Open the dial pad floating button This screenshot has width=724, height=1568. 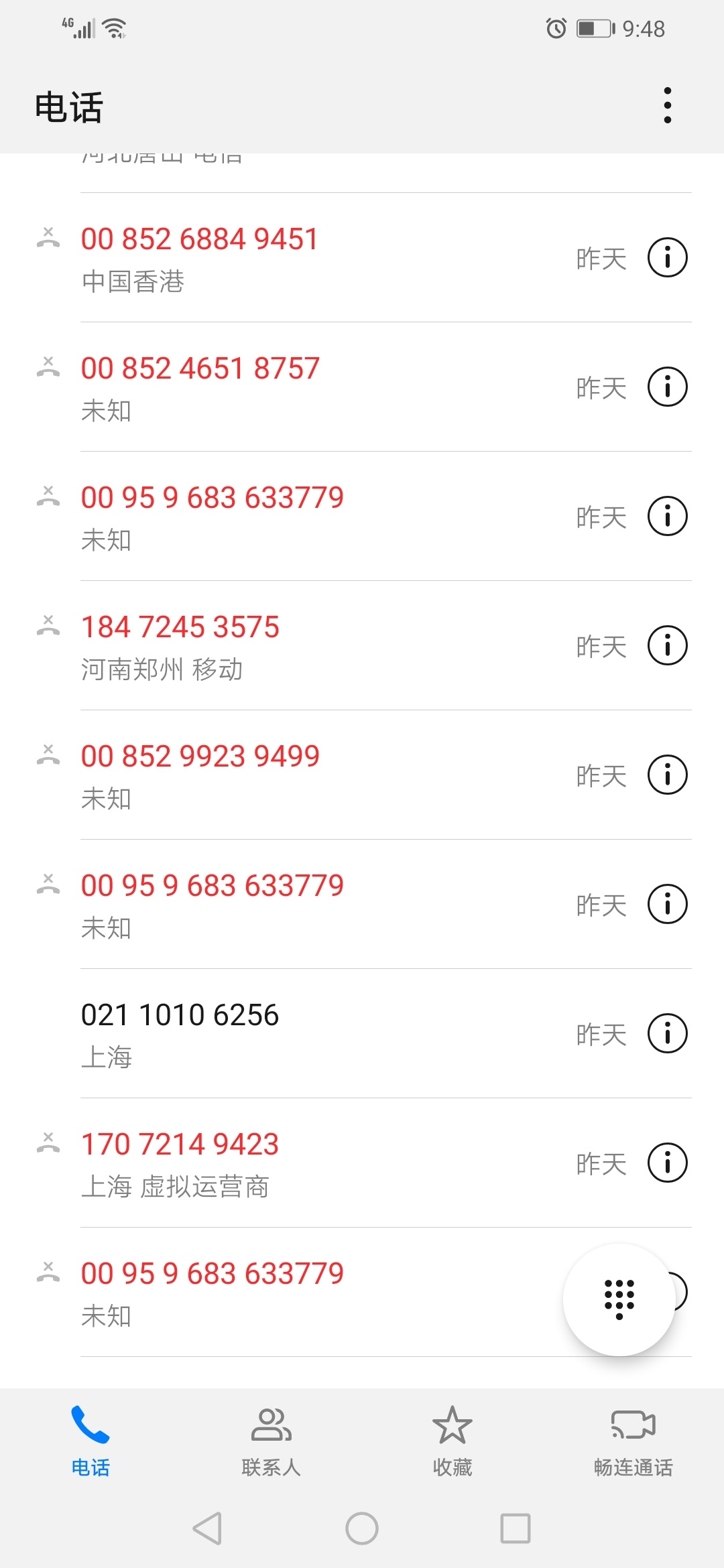pyautogui.click(x=619, y=1300)
